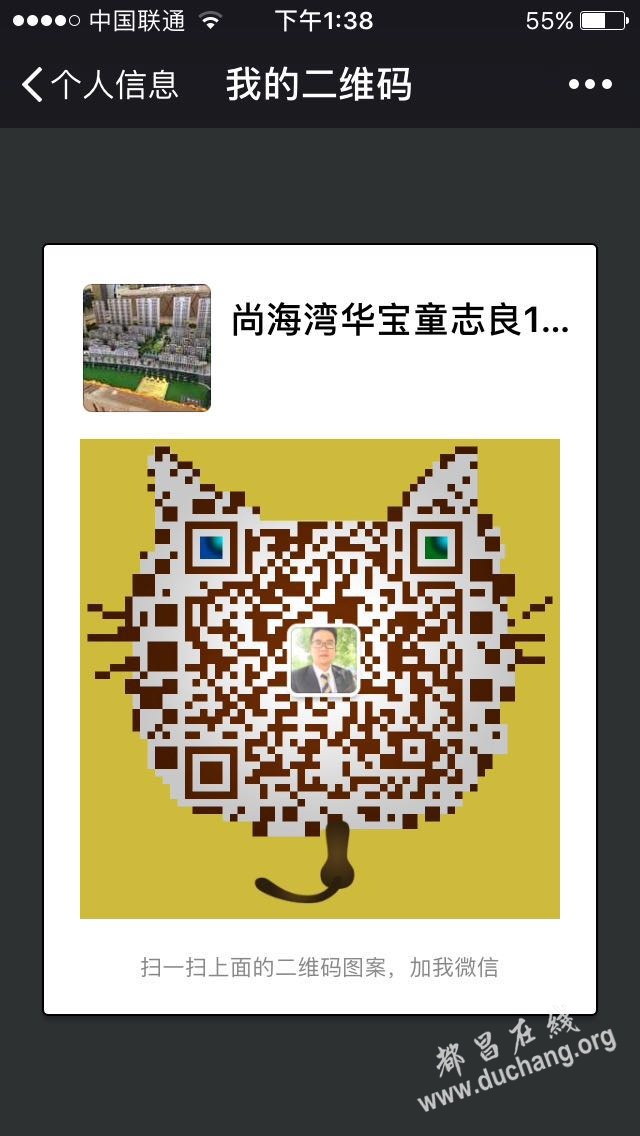Go back to 个人信息
640x1136 pixels.
click(98, 85)
